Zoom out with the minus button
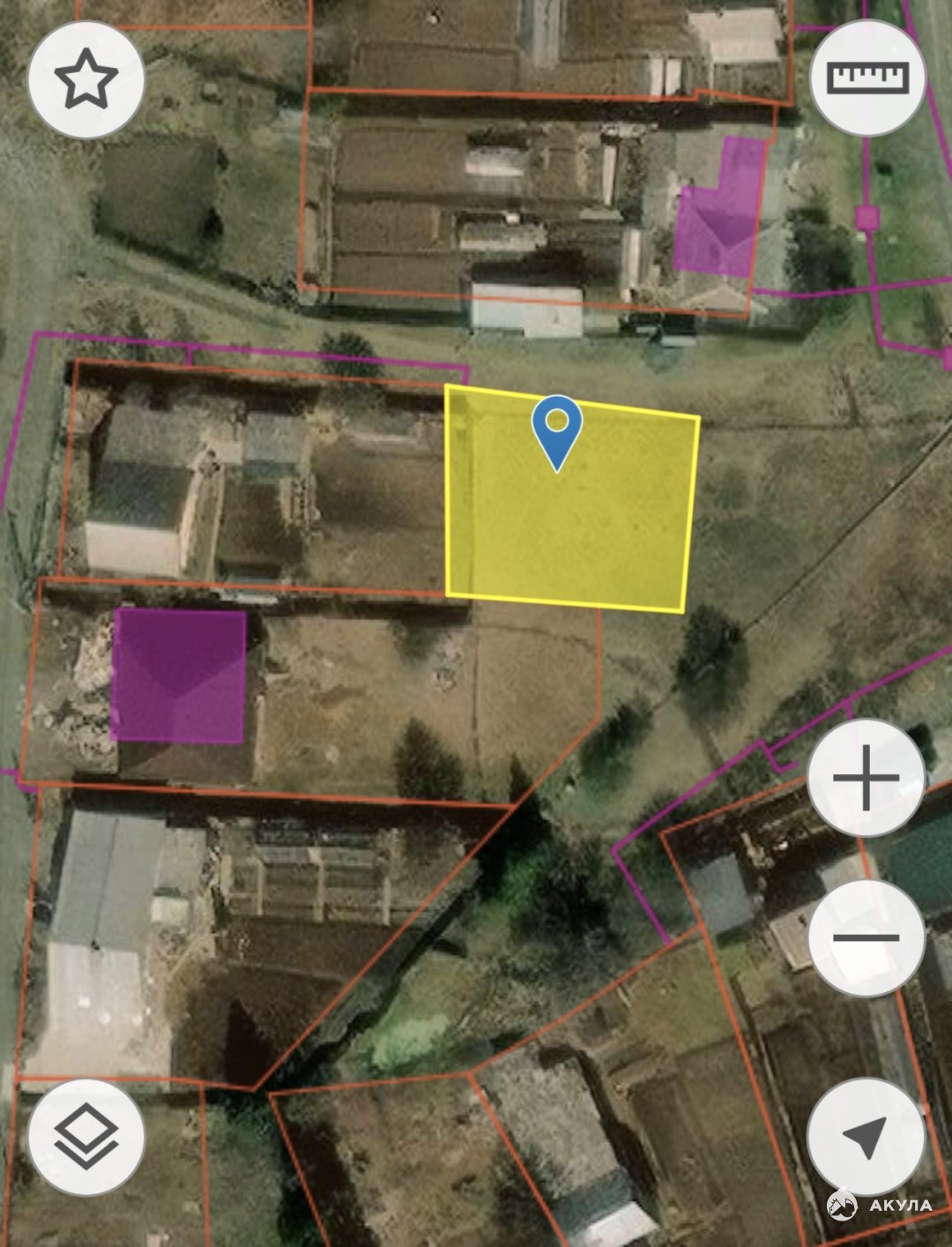952x1247 pixels. tap(866, 937)
